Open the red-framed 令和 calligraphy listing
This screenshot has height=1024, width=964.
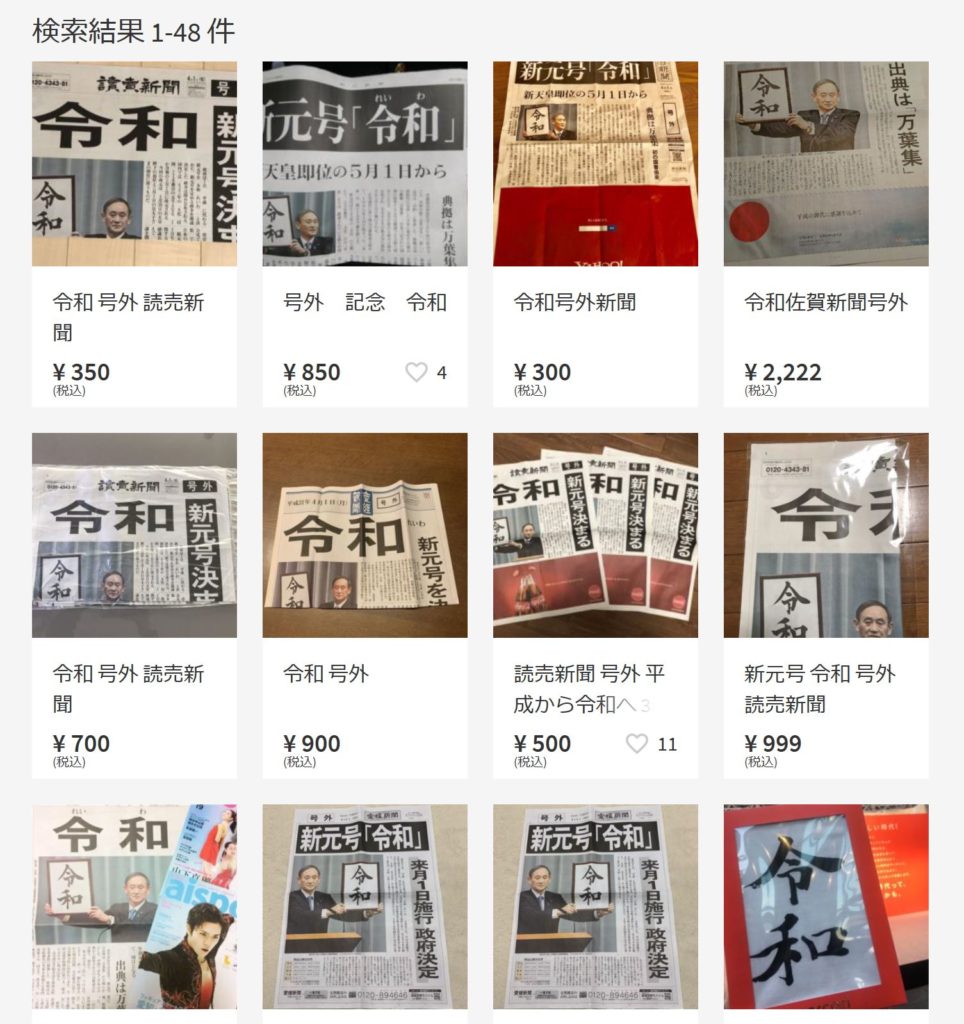pos(825,906)
